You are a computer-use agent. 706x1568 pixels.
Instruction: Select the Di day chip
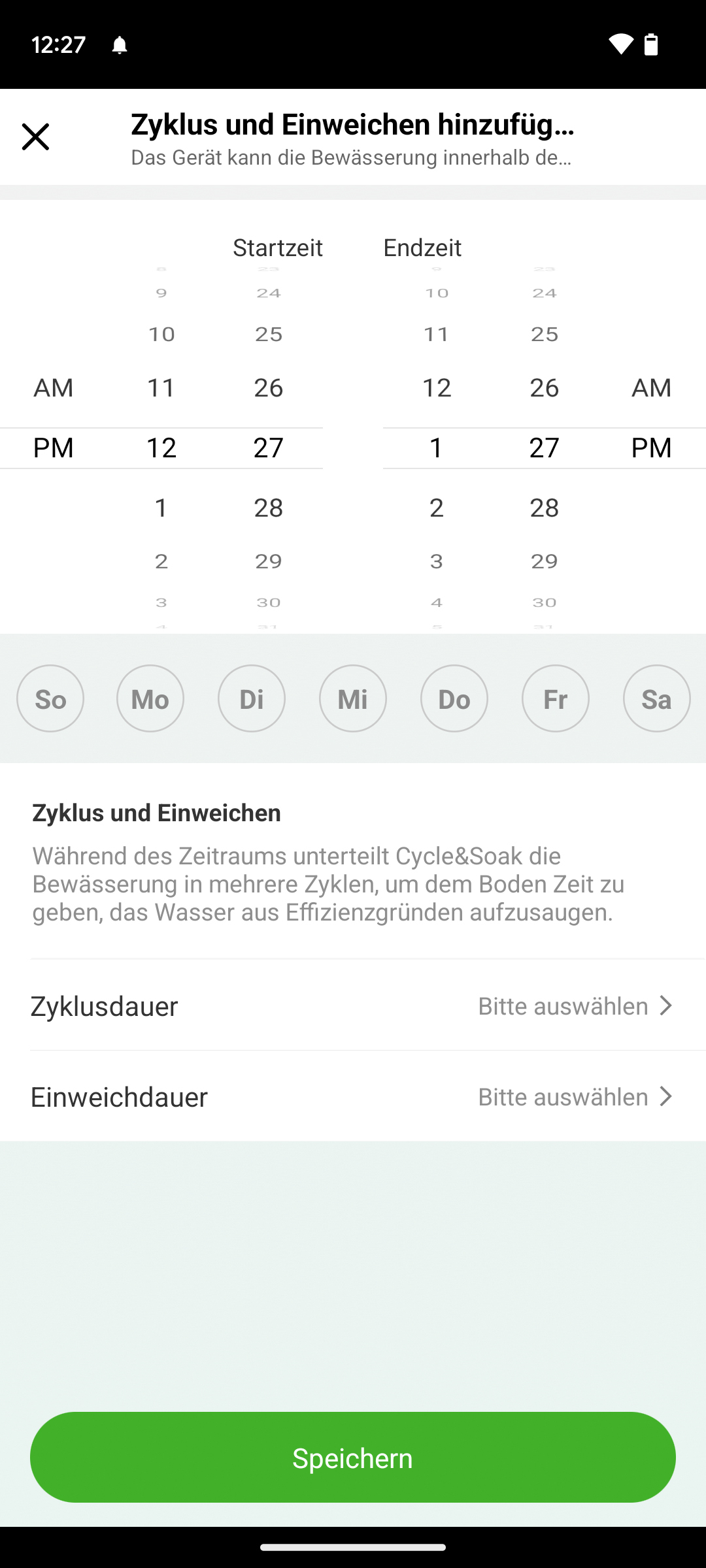[x=252, y=698]
